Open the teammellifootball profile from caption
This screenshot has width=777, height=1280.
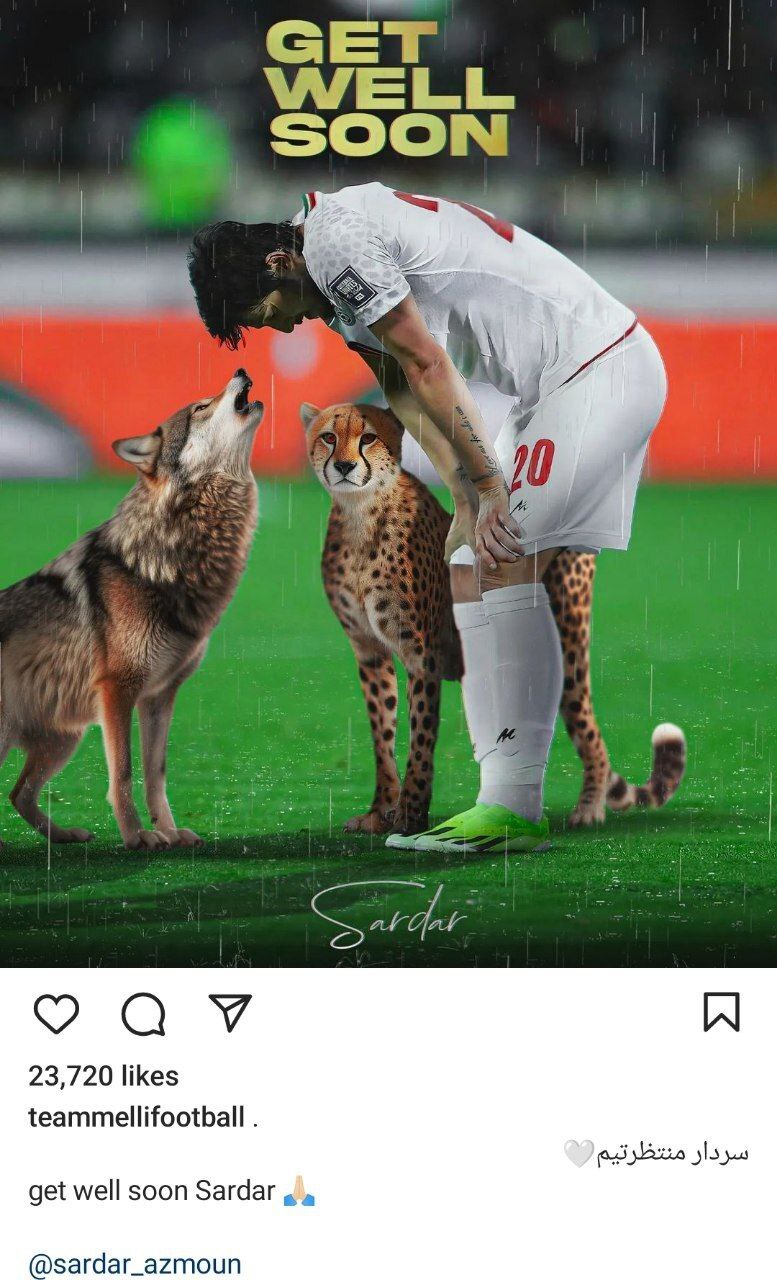136,1118
